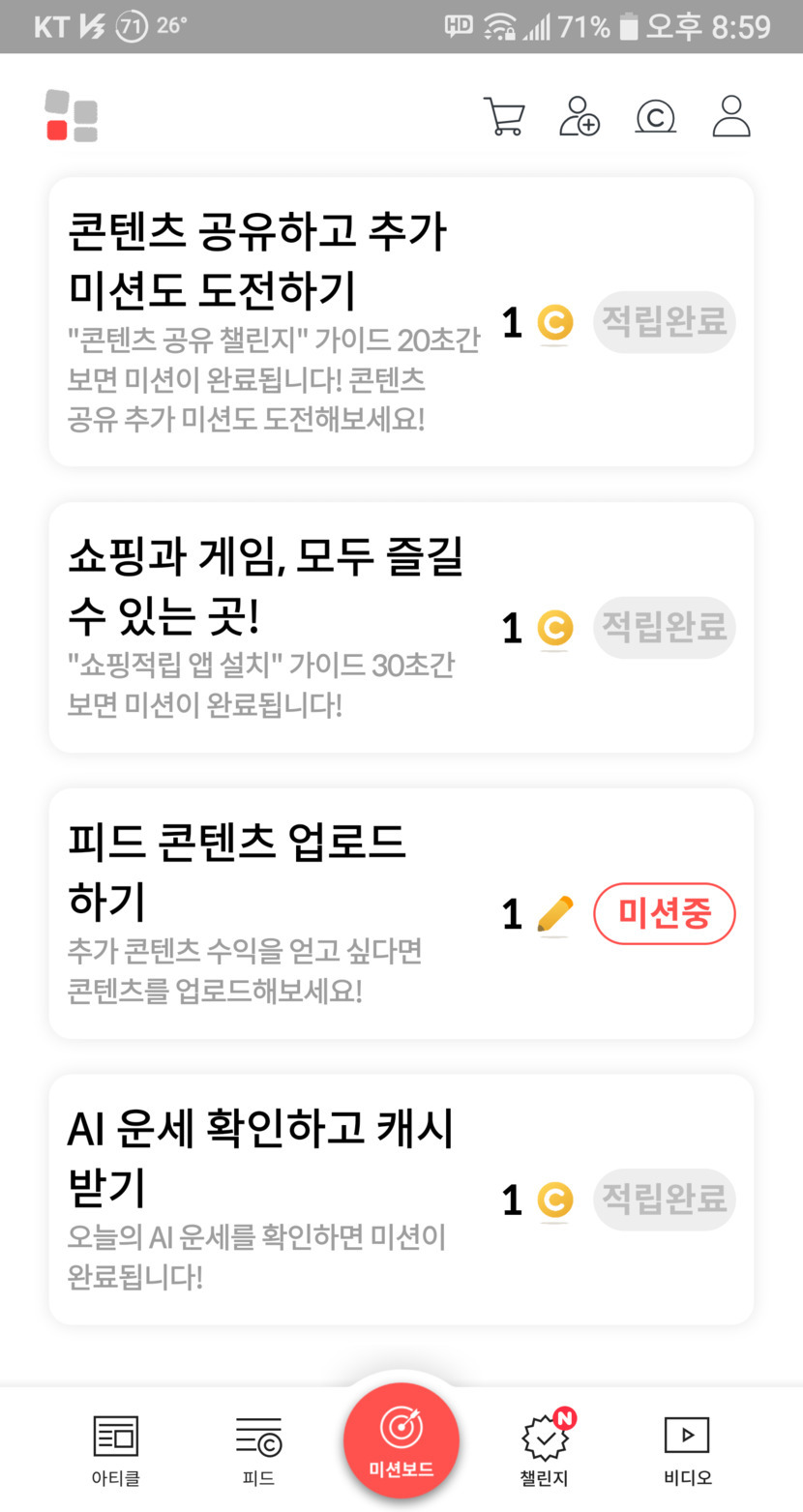Tap the add friend icon
803x1512 pixels.
coord(580,116)
